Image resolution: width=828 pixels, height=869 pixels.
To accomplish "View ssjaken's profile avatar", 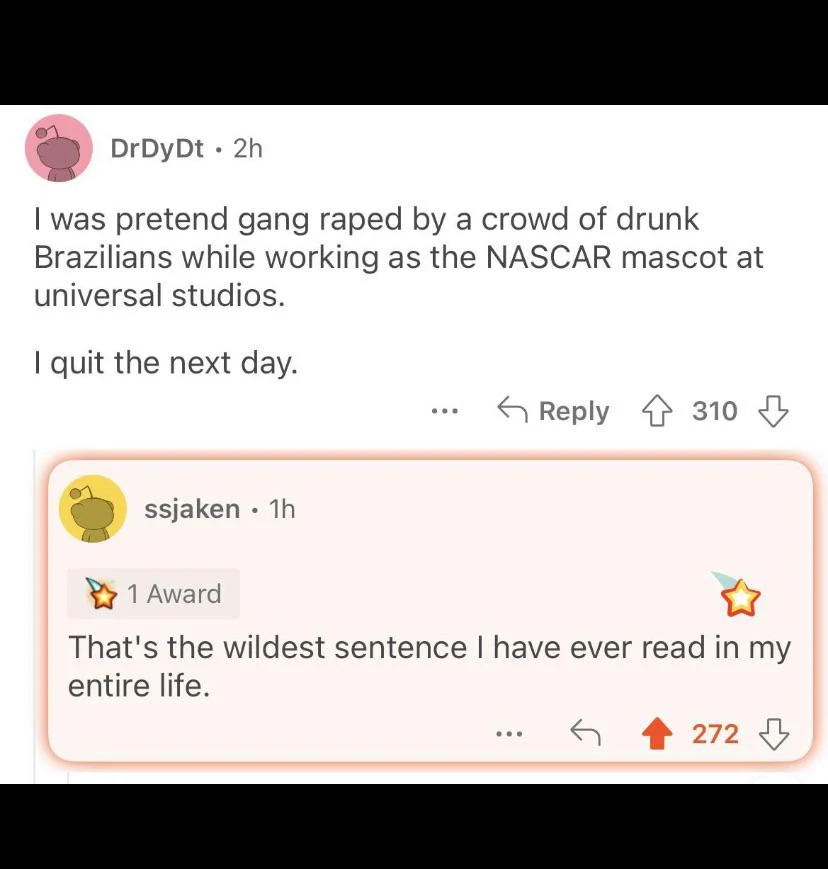I will click(93, 508).
